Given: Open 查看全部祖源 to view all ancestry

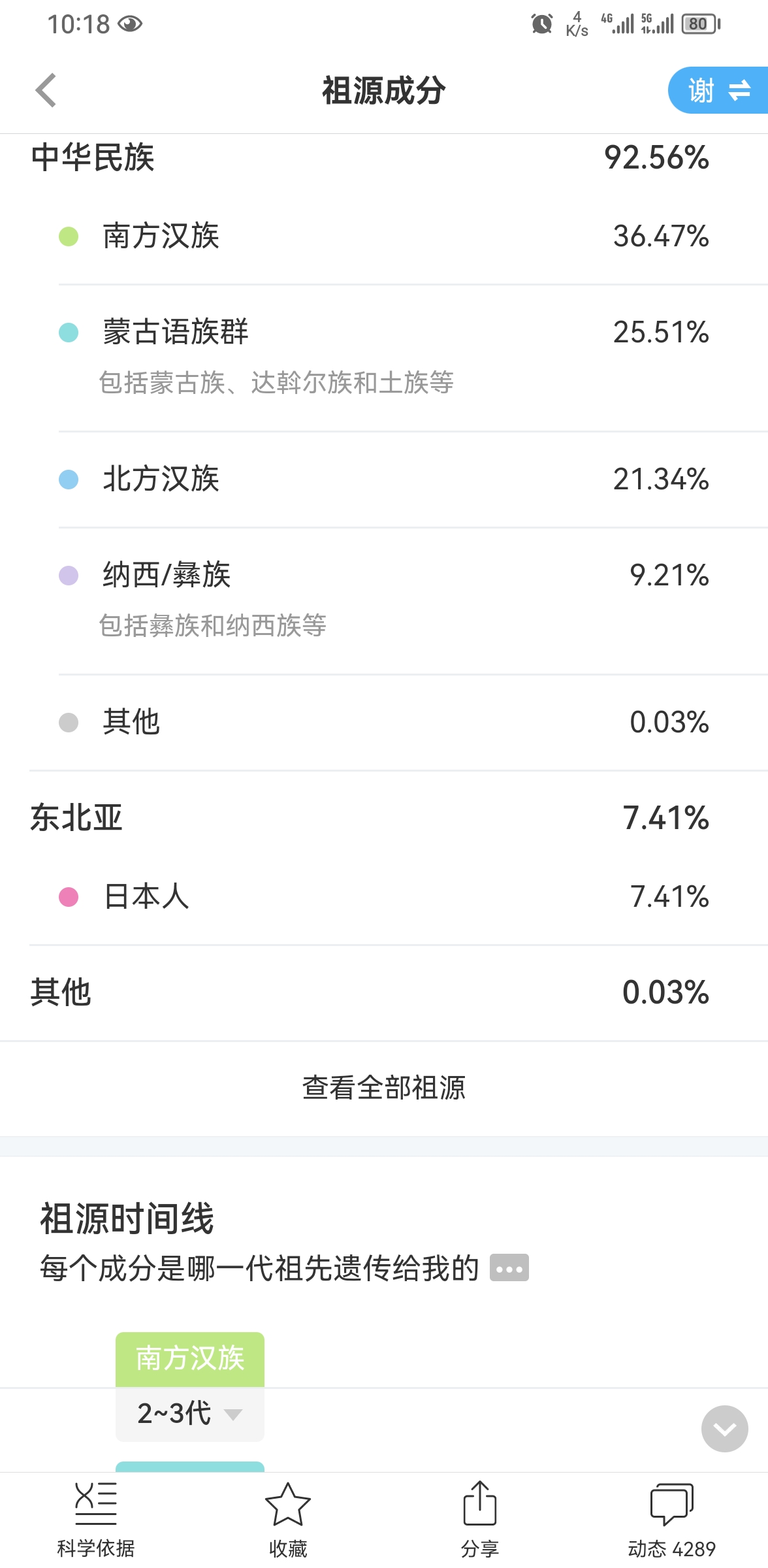Looking at the screenshot, I should 384,1088.
